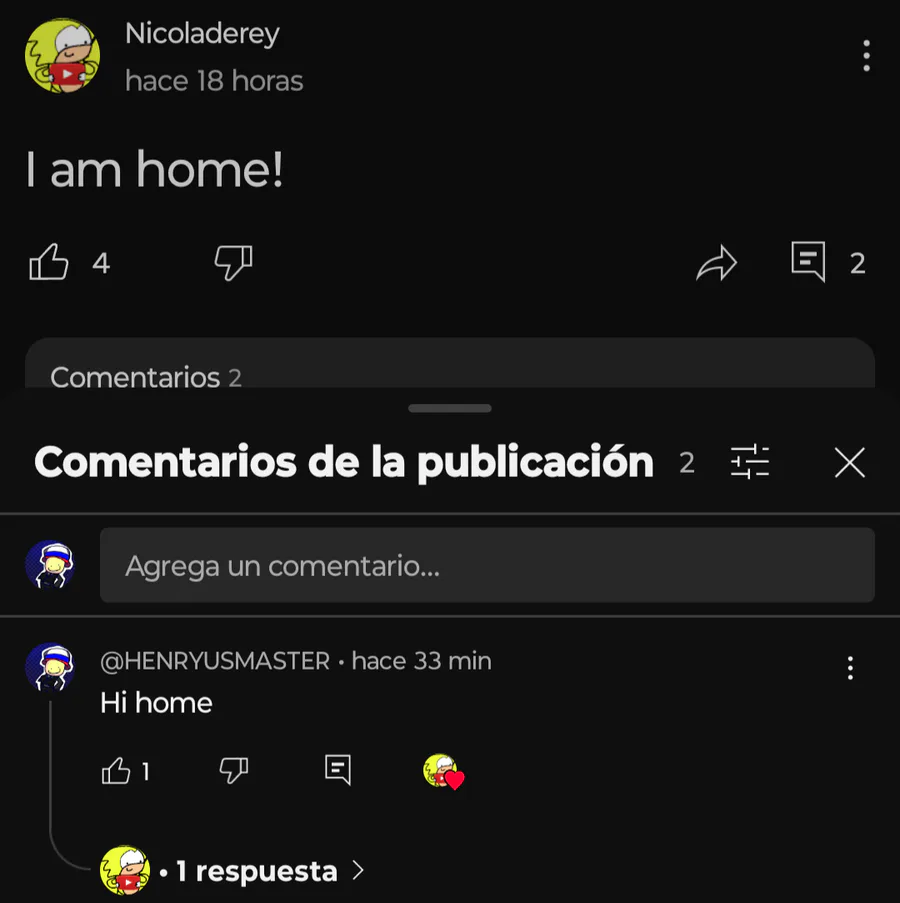Open the post's comments icon
The width and height of the screenshot is (900, 903).
[x=808, y=262]
